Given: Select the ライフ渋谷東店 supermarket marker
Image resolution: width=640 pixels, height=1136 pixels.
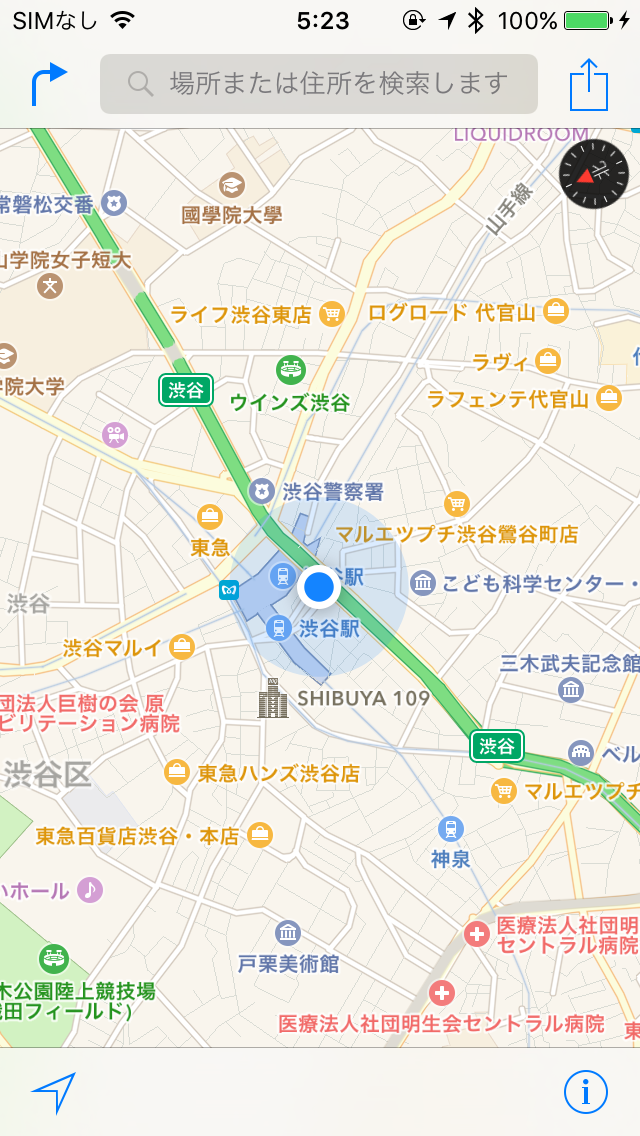Looking at the screenshot, I should 331,314.
